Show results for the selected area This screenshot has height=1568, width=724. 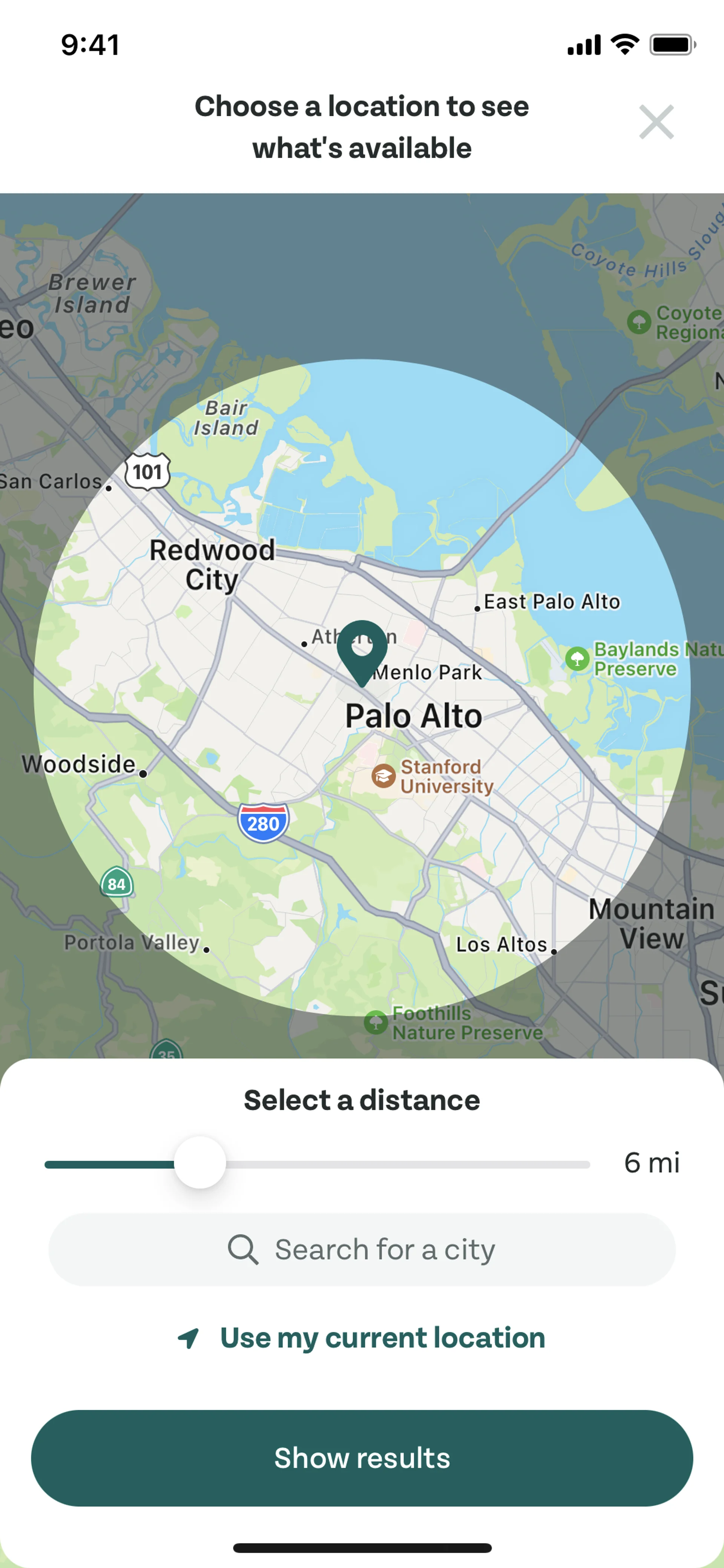pyautogui.click(x=362, y=1458)
